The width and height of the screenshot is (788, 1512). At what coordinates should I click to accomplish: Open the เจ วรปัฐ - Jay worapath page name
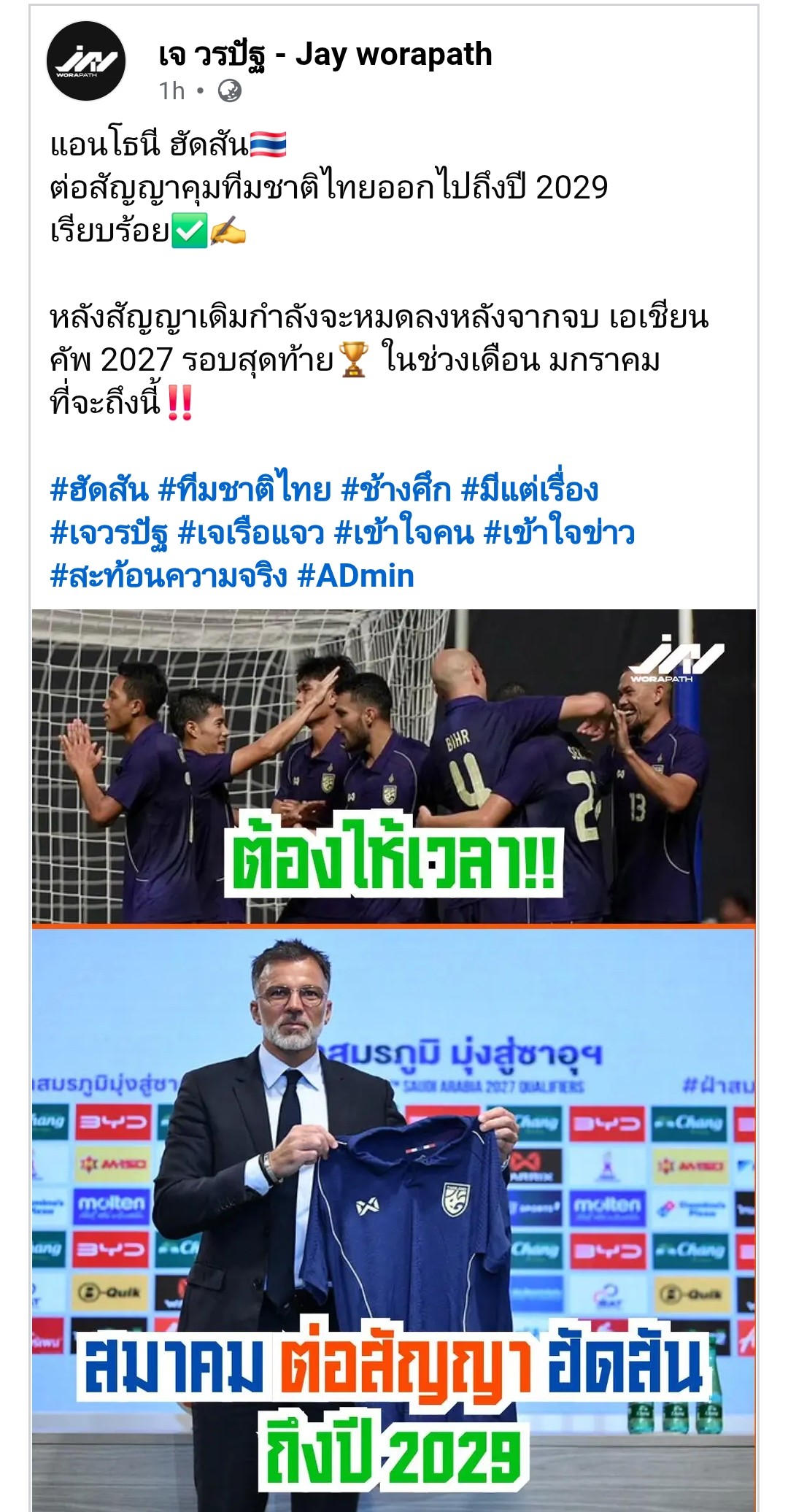tap(325, 55)
